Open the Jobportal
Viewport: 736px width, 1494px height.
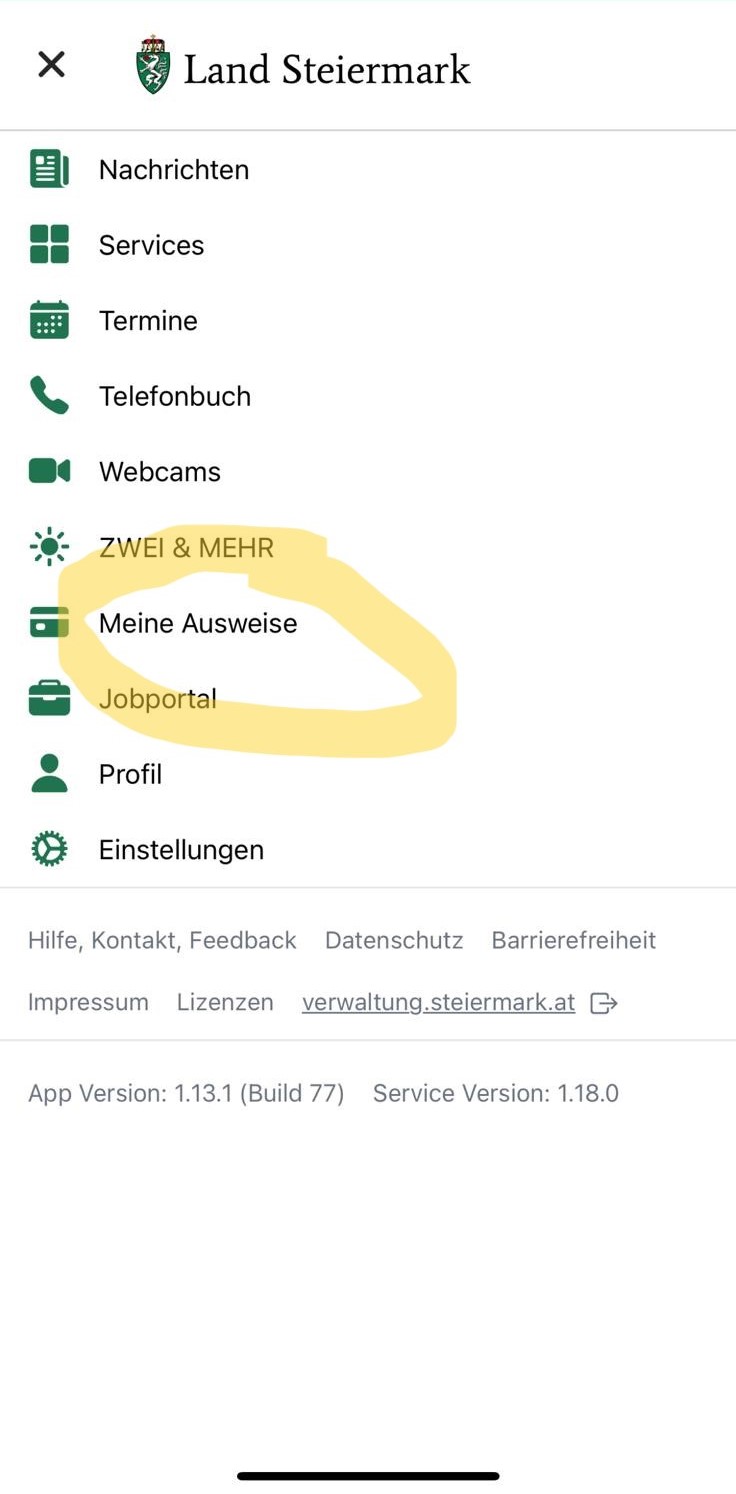[368, 699]
